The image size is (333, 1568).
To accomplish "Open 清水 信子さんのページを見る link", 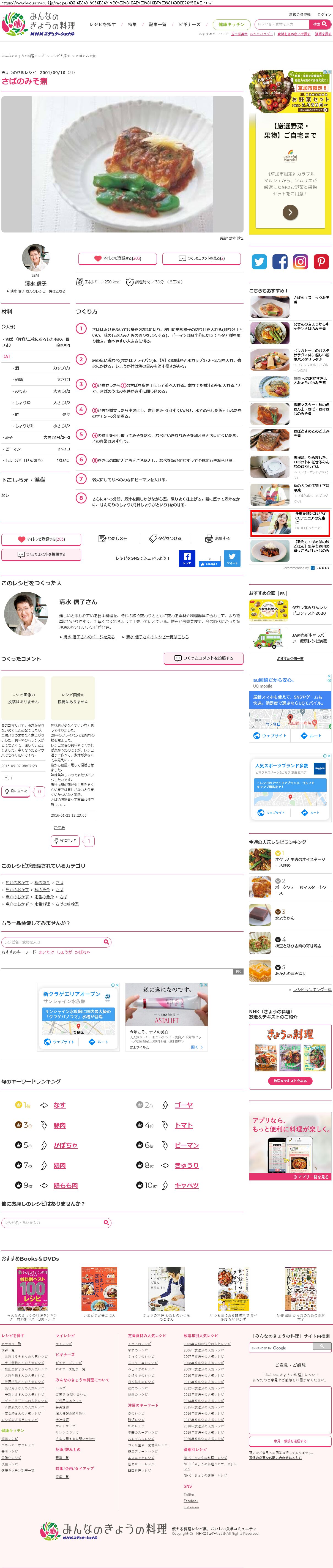I will tap(89, 637).
